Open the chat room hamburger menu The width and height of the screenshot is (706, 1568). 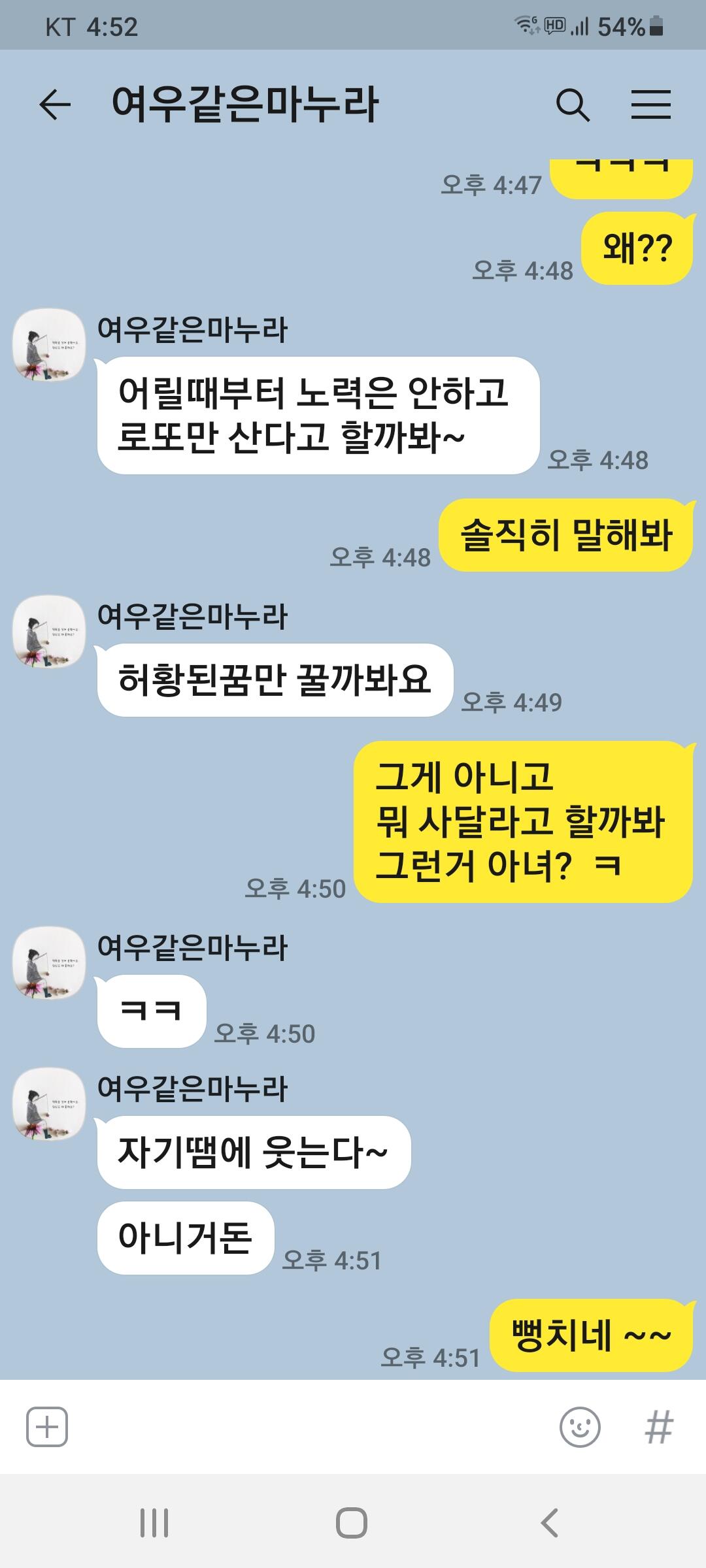(651, 105)
